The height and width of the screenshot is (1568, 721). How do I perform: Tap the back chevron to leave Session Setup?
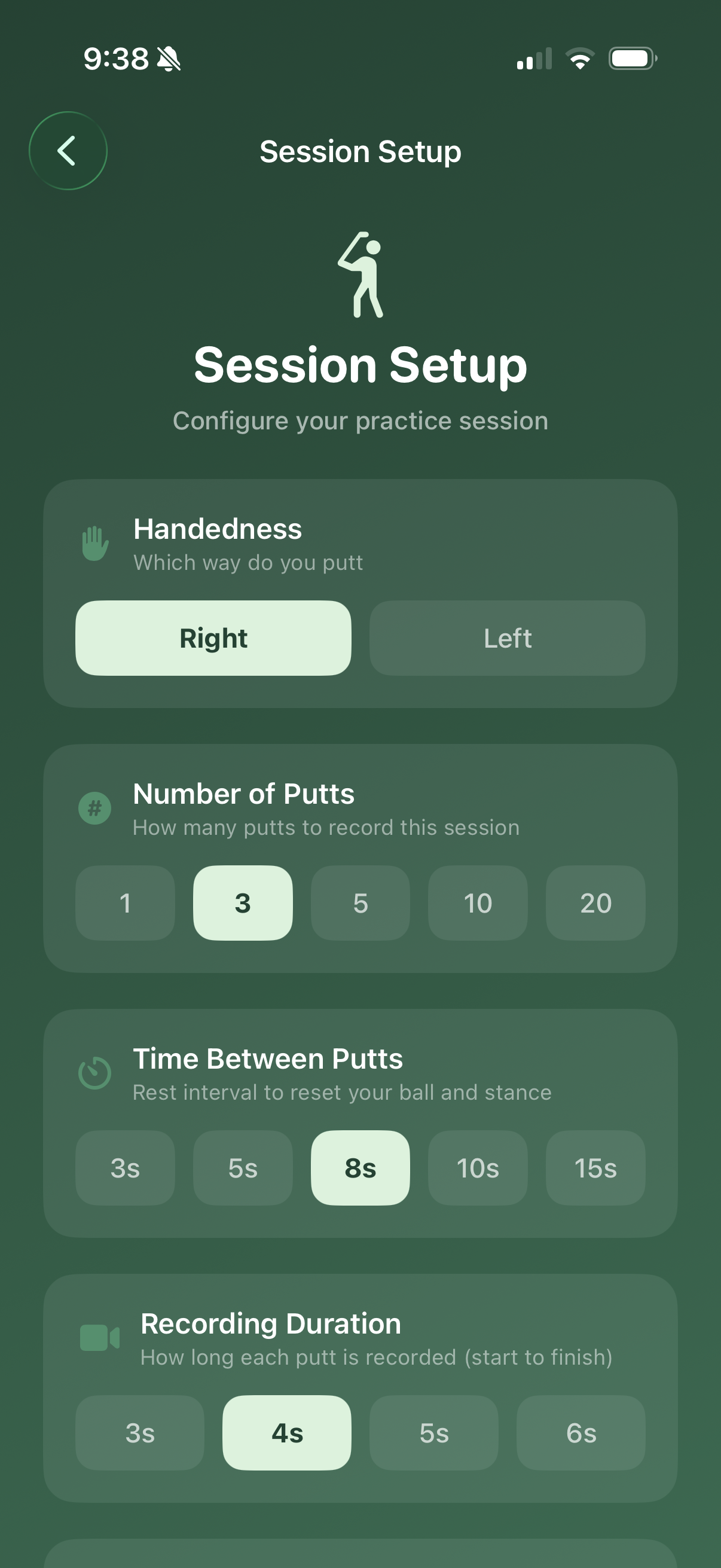[68, 150]
